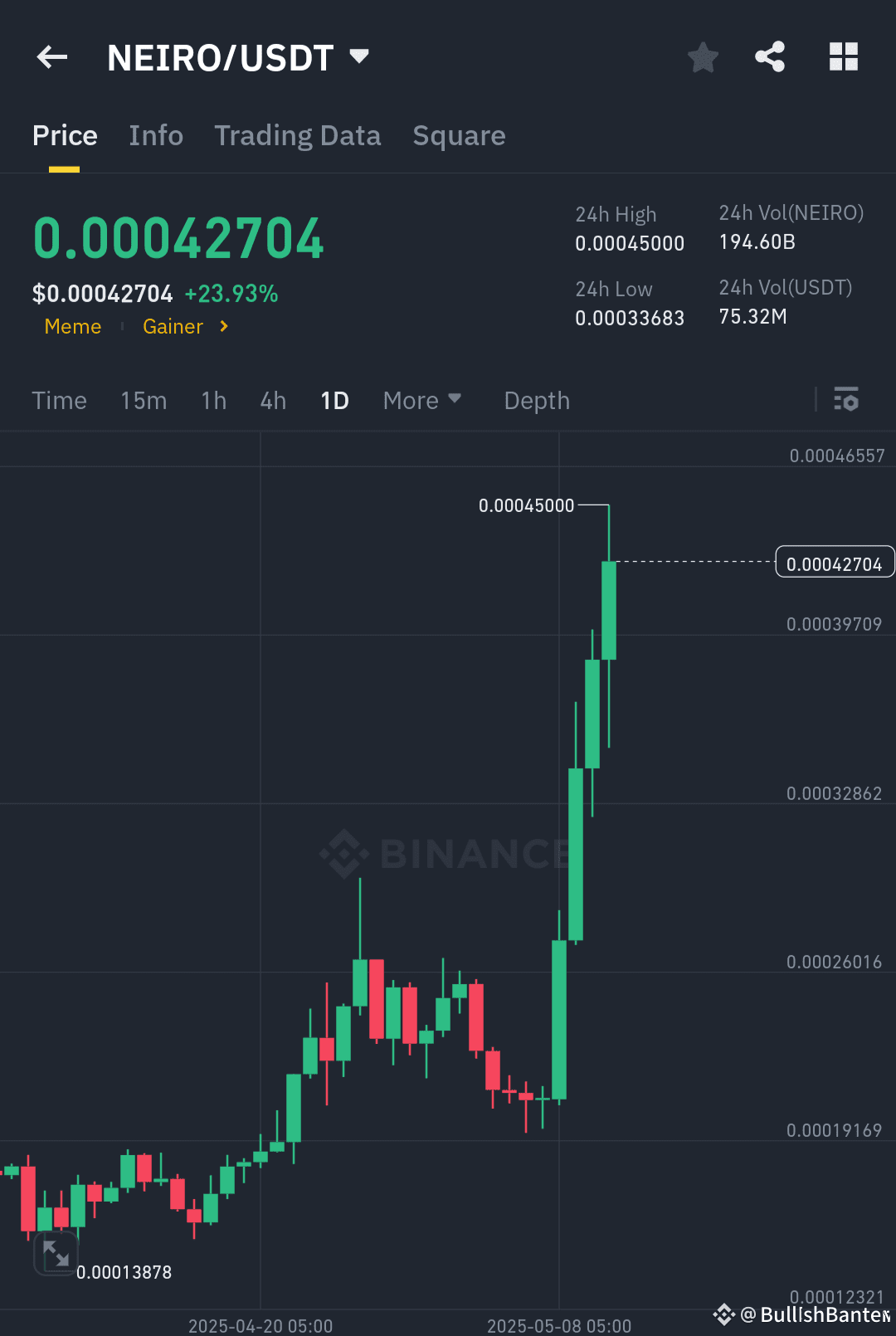Tap the Meme tag label
This screenshot has width=896, height=1336.
[x=72, y=326]
